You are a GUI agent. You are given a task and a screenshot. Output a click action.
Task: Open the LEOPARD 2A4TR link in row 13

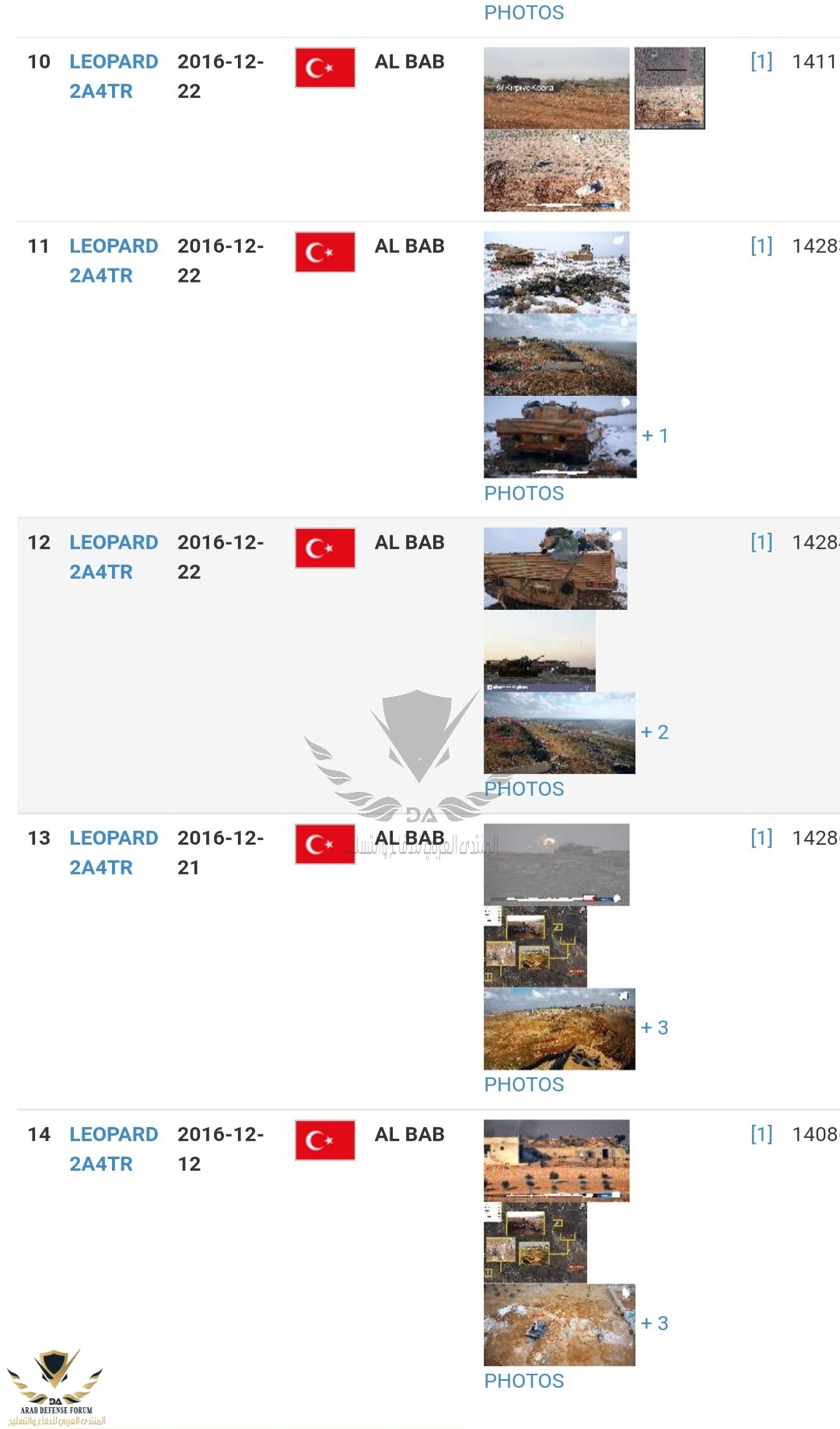coord(114,852)
